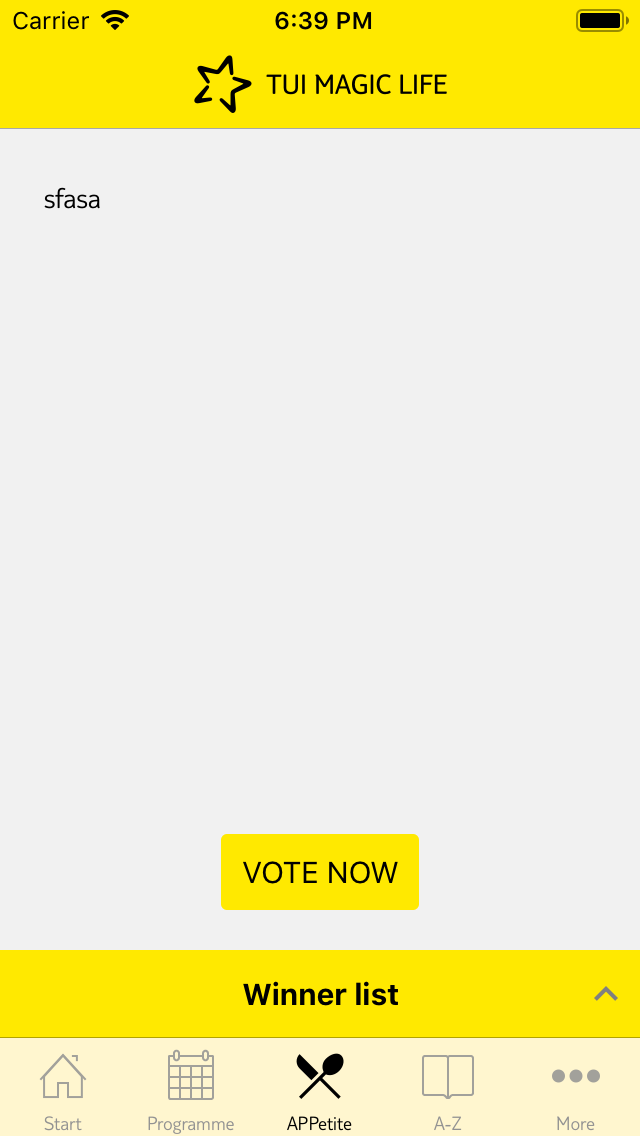Go to the A-Z tab

pos(448,1088)
